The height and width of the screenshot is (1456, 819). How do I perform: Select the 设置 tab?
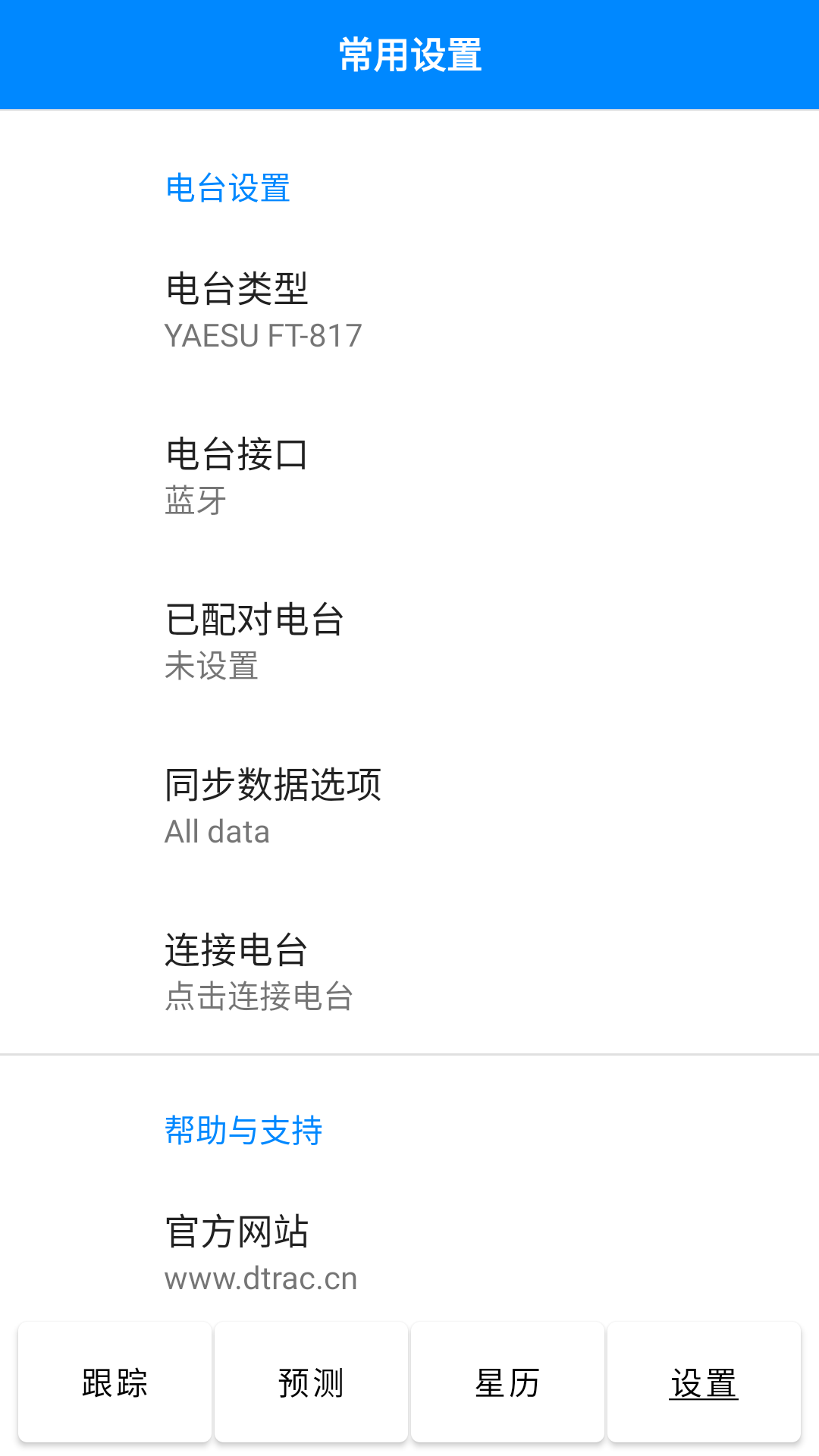(704, 1382)
